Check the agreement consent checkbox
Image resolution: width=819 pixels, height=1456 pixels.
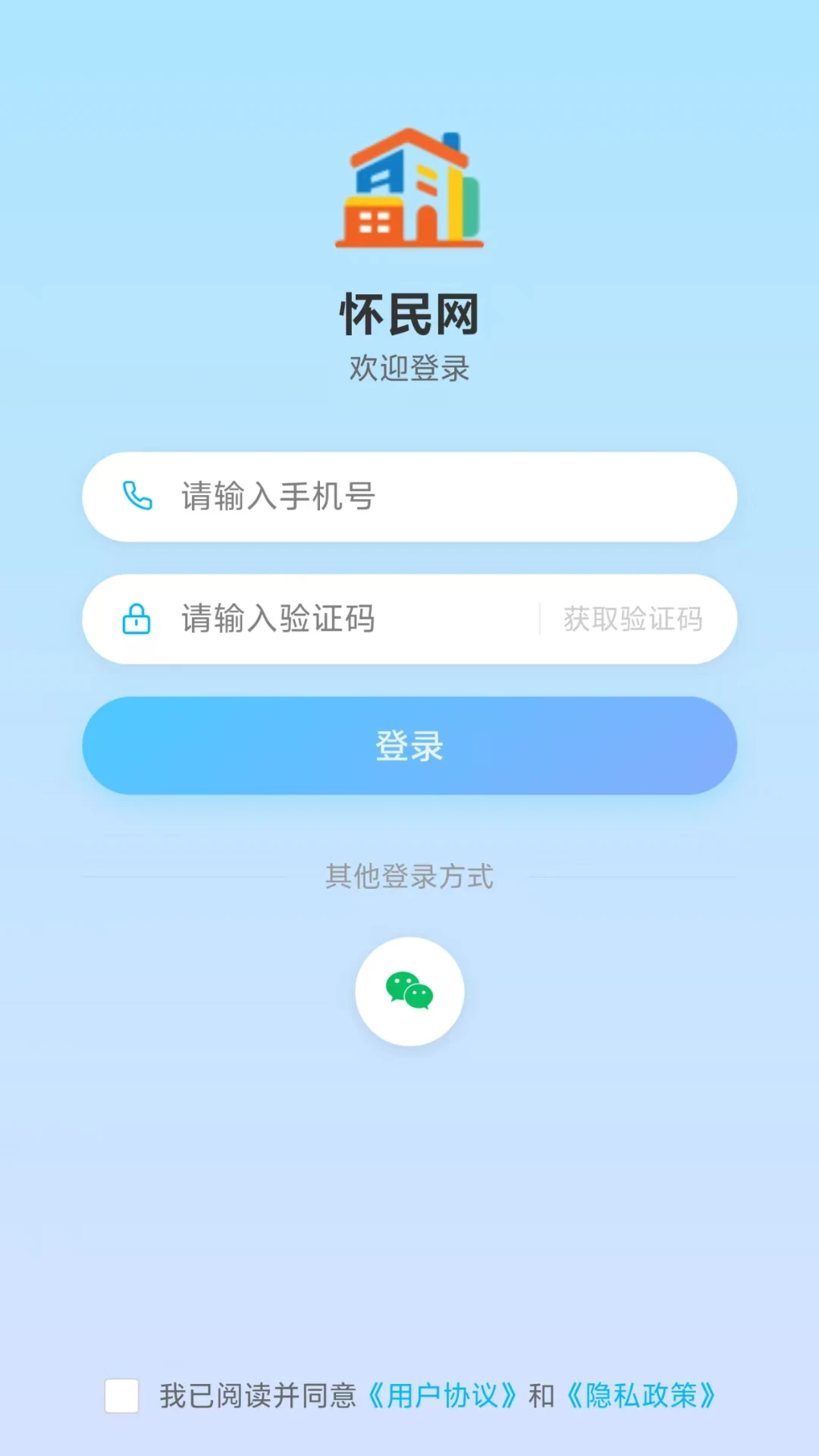point(122,1396)
